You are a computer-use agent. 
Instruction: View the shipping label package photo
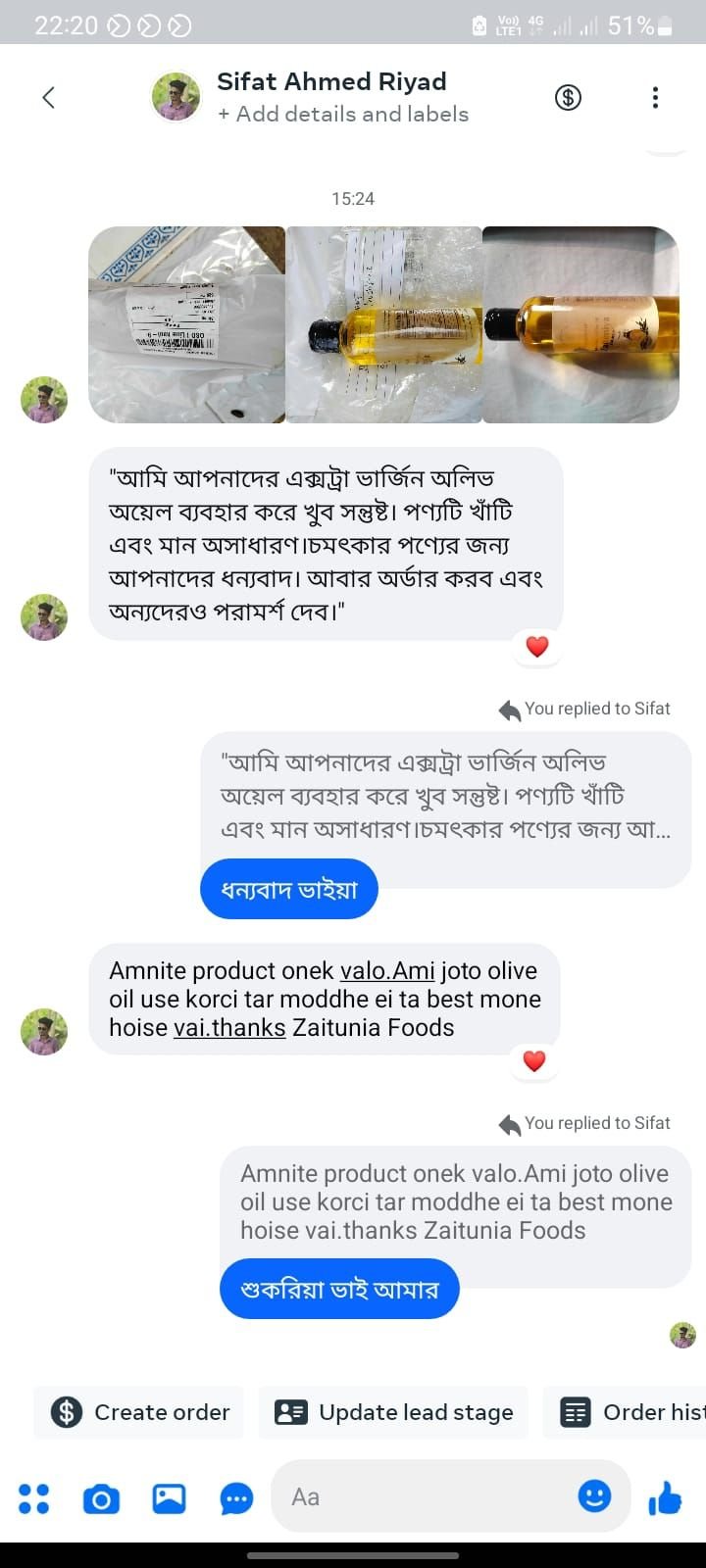(187, 324)
